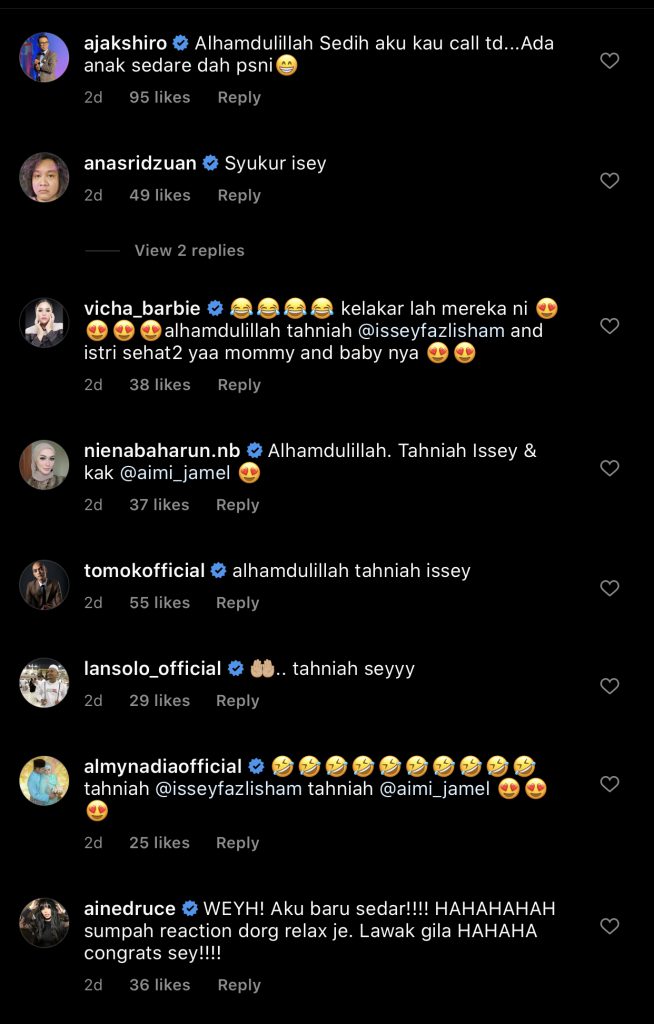Reply to vicha_barbie's comment
The image size is (654, 1024).
pyautogui.click(x=239, y=384)
